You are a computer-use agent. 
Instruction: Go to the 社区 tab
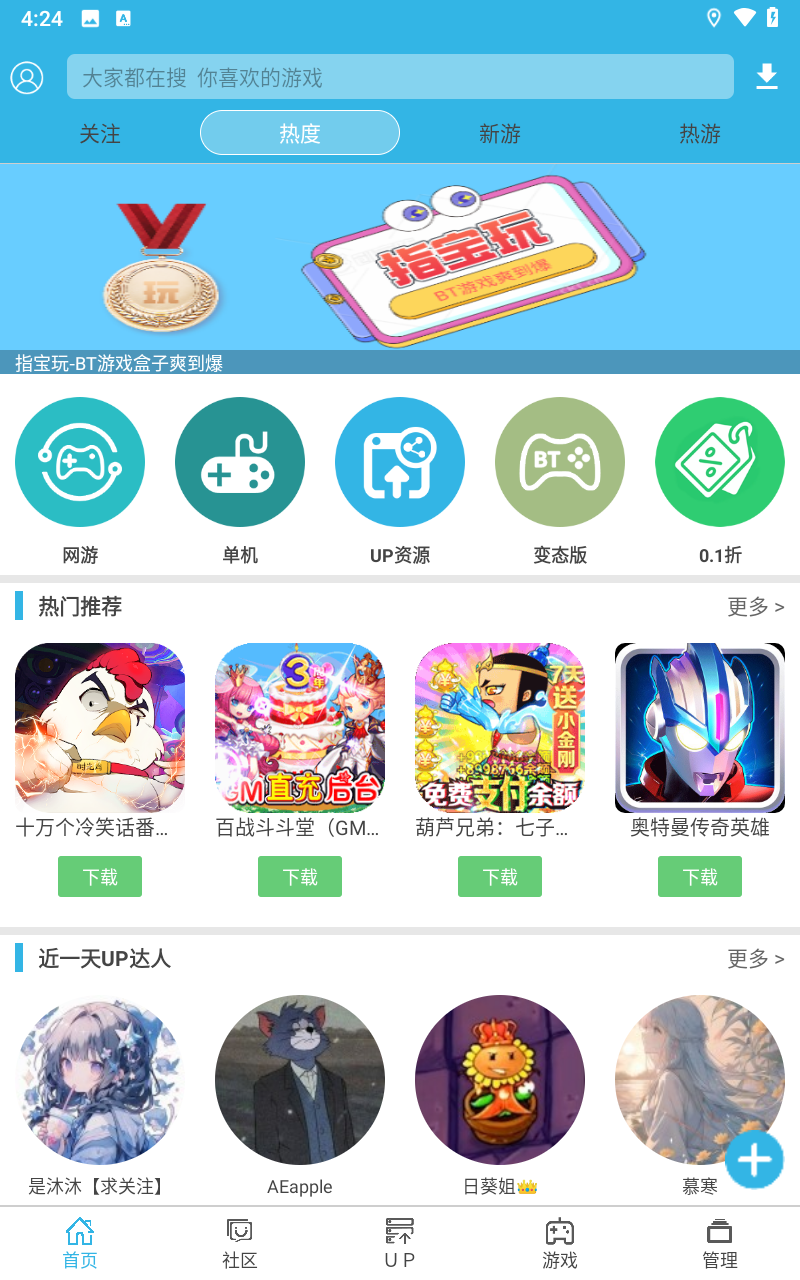point(240,1243)
